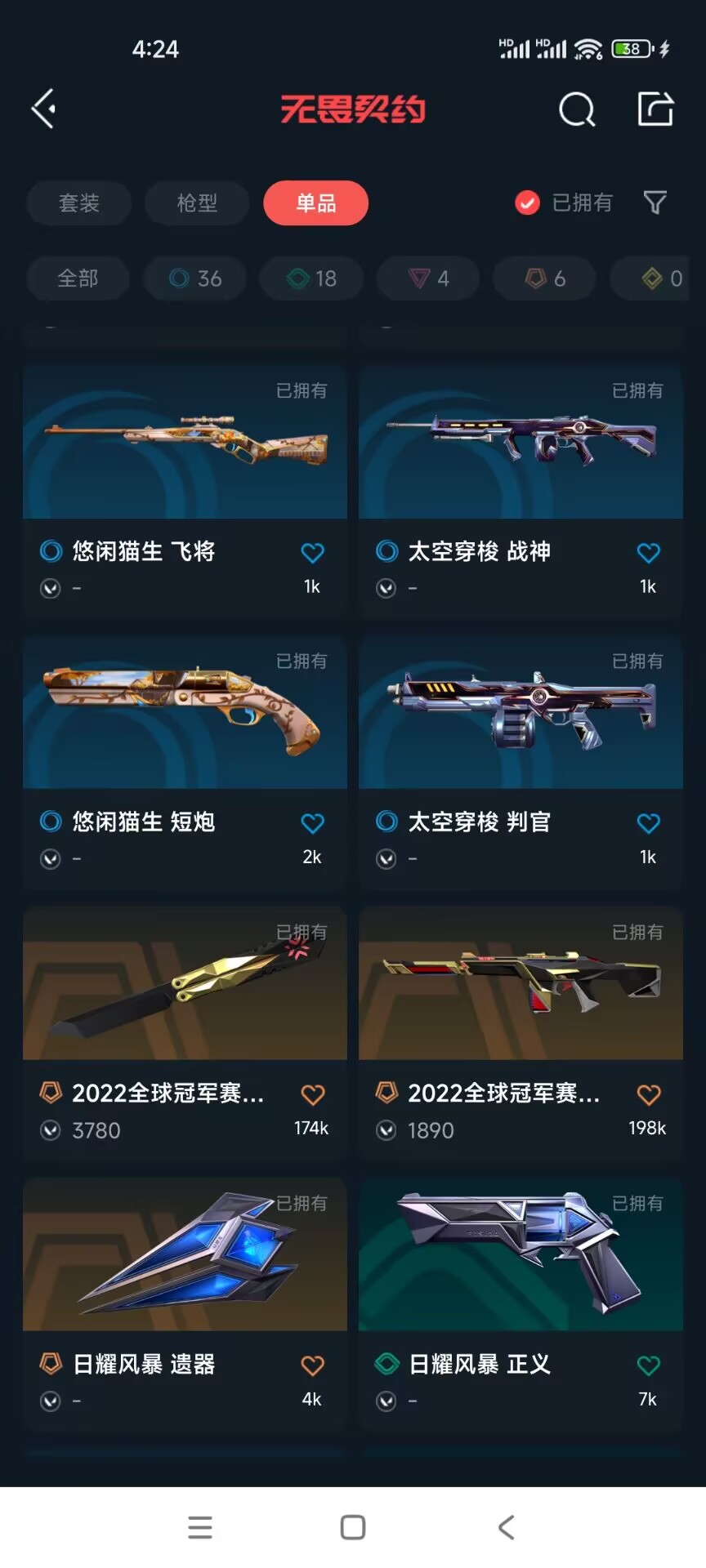This screenshot has height=1568, width=706.
Task: Share this page via the share icon
Action: point(655,109)
